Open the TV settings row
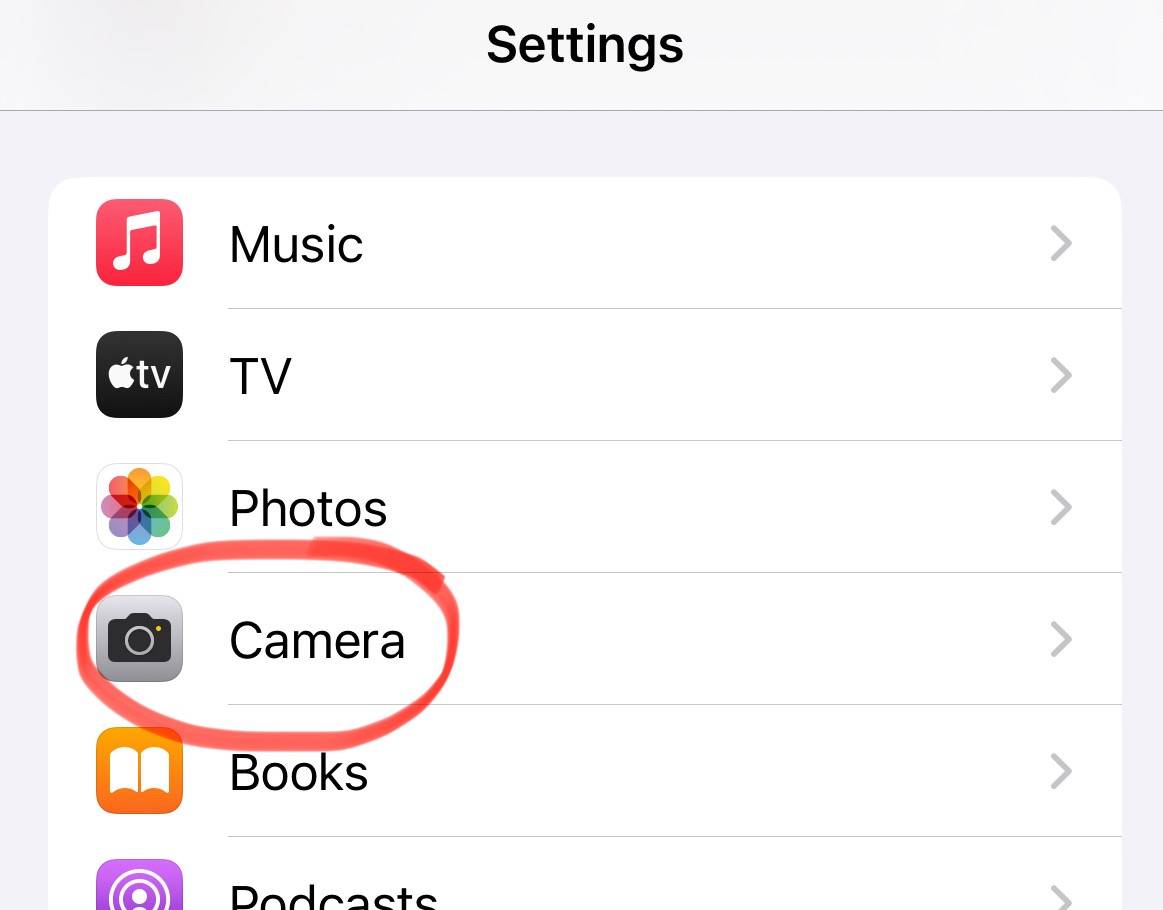The height and width of the screenshot is (910, 1163). (584, 375)
